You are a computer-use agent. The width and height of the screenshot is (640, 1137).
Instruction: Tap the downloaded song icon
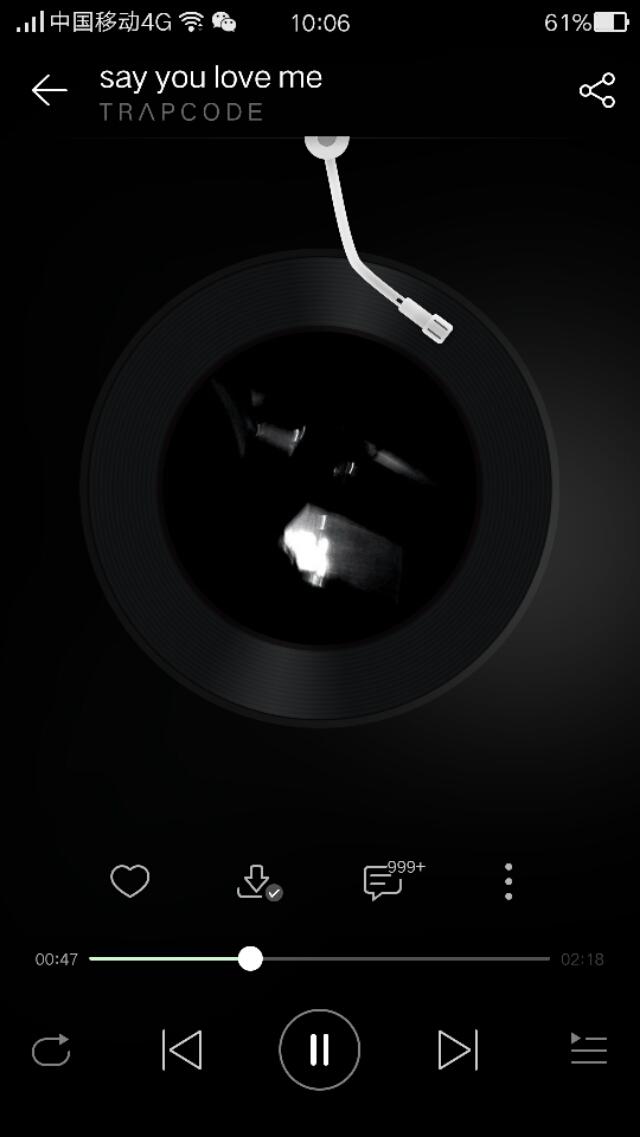click(x=257, y=882)
